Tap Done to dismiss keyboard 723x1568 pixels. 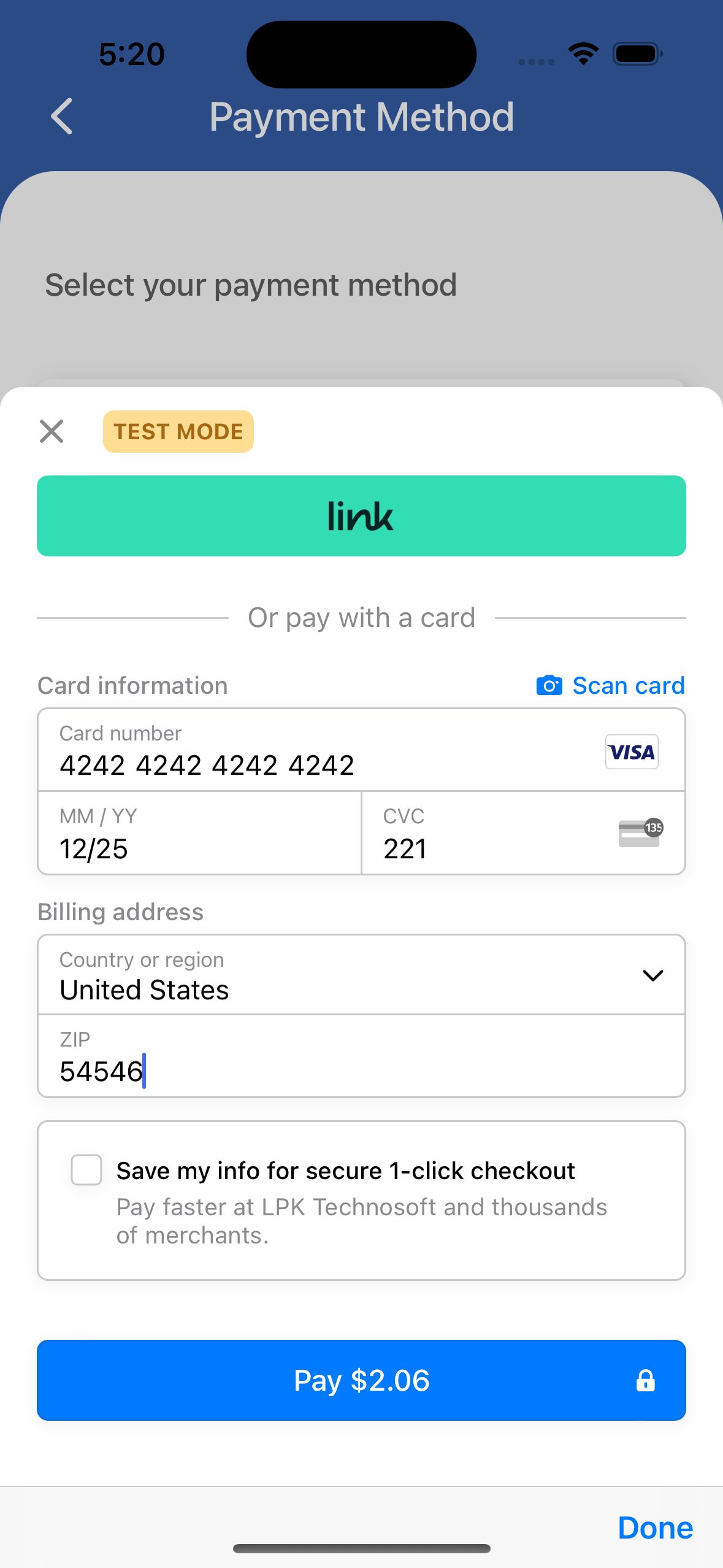[655, 1528]
